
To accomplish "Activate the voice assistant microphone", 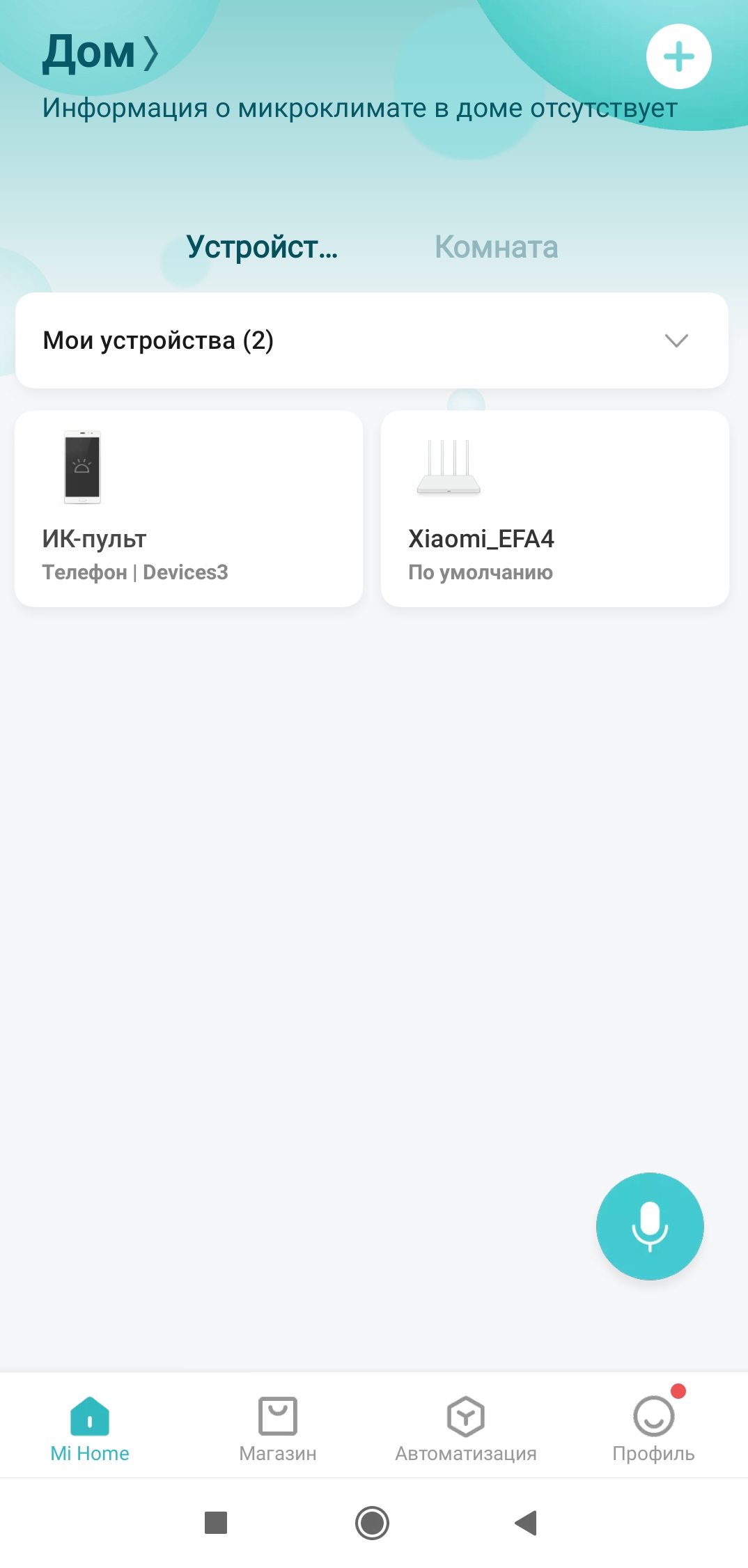I will tap(649, 1226).
